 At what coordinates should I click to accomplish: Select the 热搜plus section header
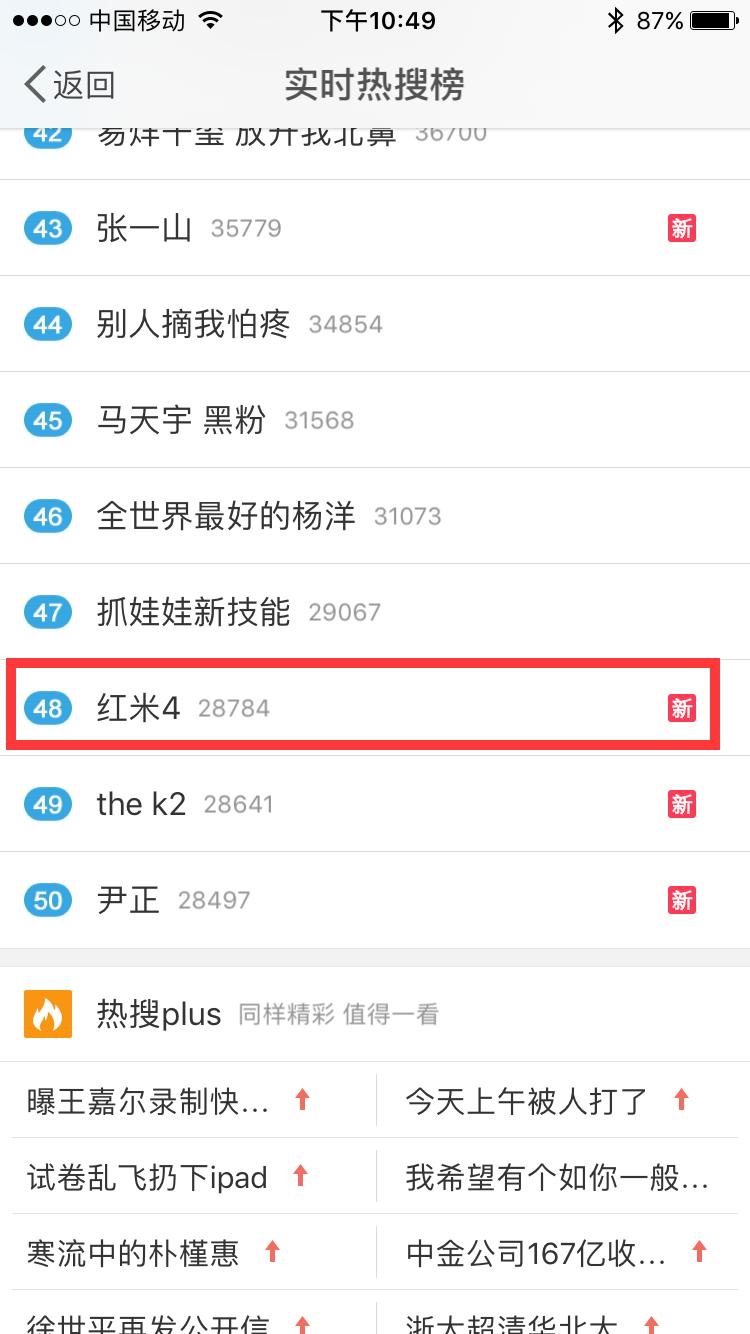pos(160,1013)
